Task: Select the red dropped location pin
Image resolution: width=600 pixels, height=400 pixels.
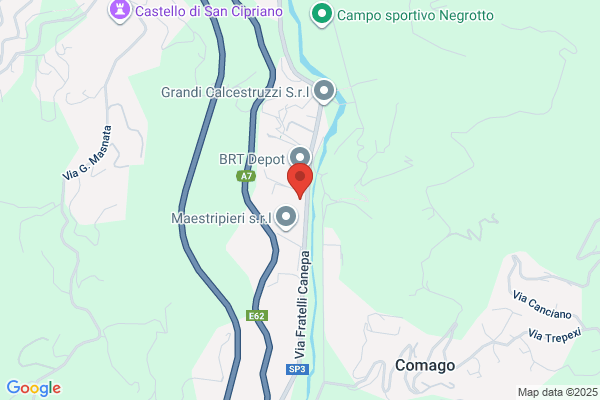Action: tap(300, 181)
